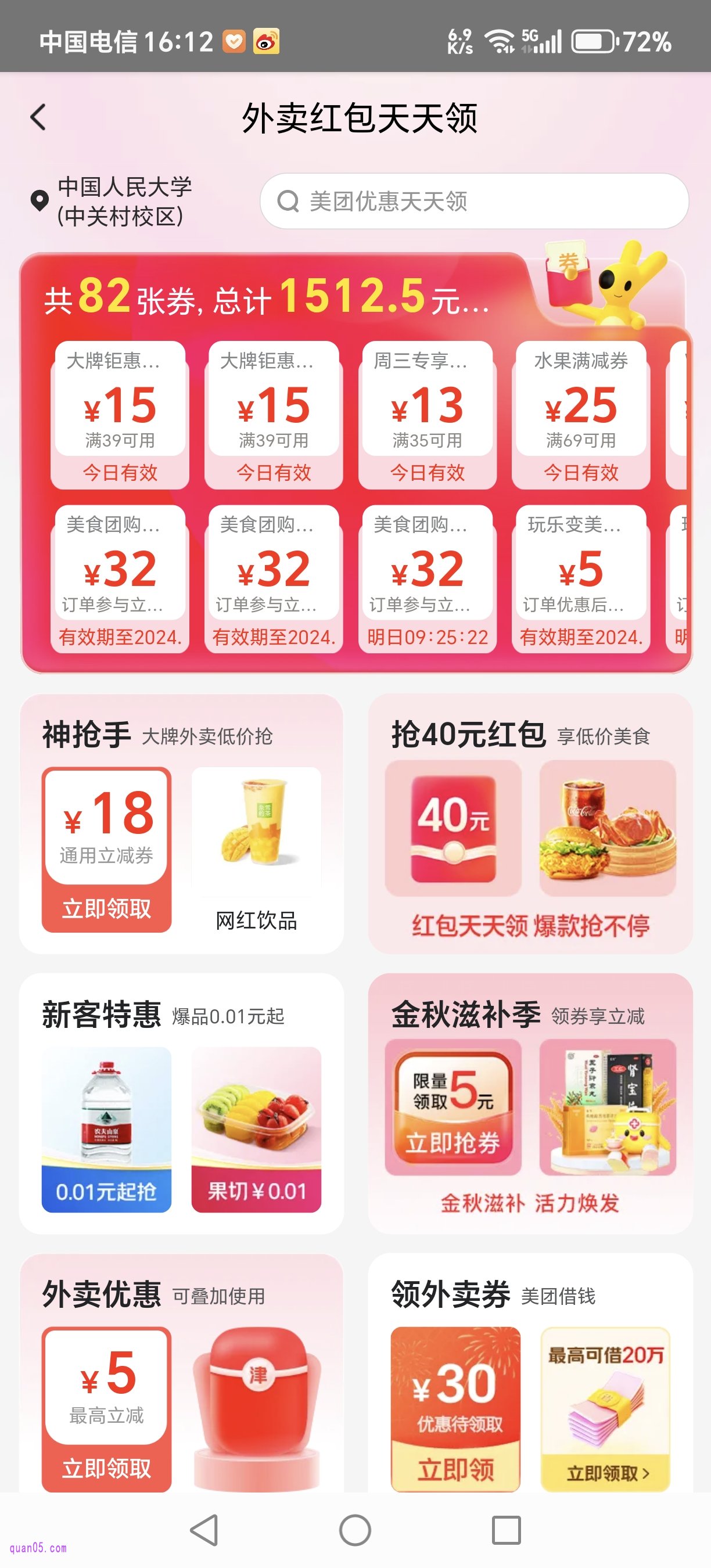
Task: Open the 网红饮品 tile
Action: [x=256, y=849]
